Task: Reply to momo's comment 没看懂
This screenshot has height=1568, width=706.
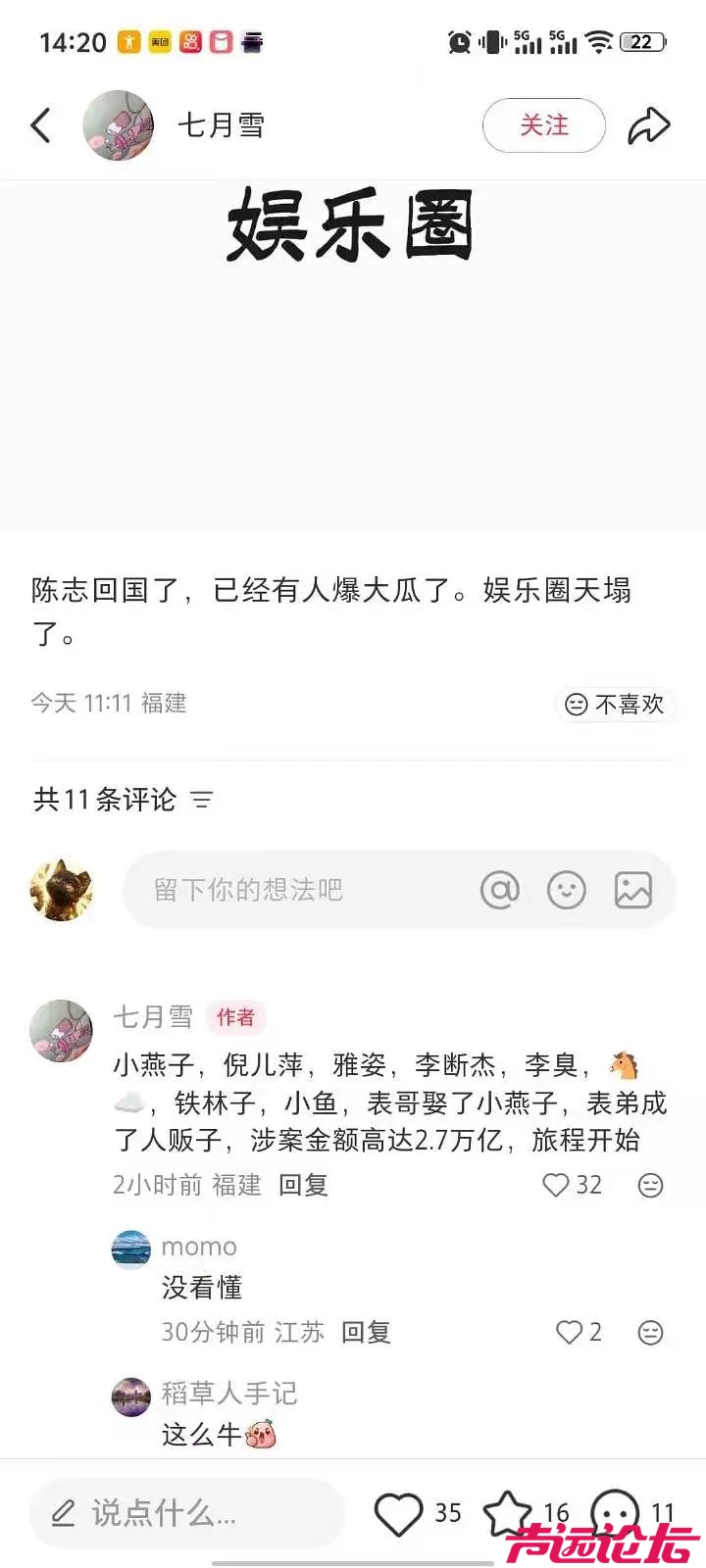Action: (366, 1332)
